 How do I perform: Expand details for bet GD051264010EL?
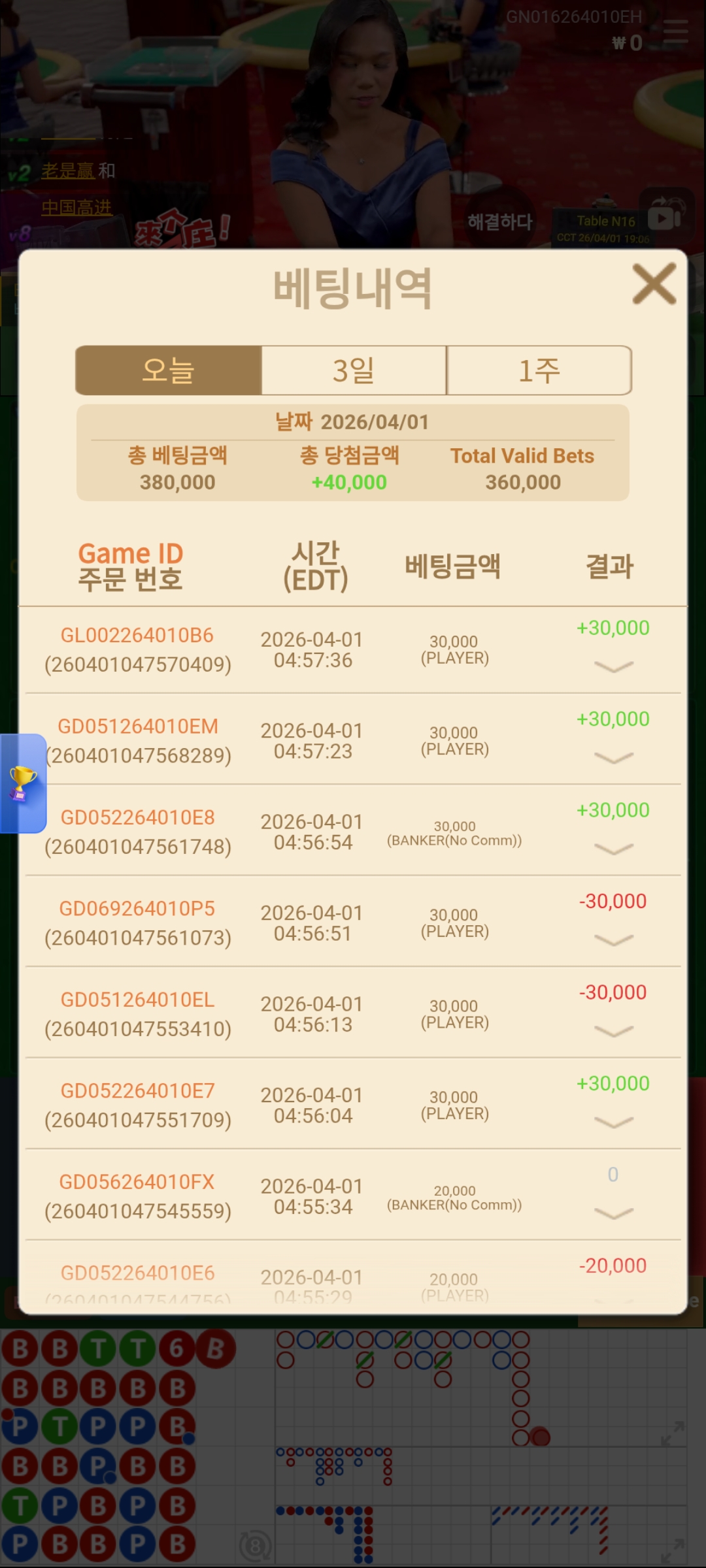tap(613, 1031)
